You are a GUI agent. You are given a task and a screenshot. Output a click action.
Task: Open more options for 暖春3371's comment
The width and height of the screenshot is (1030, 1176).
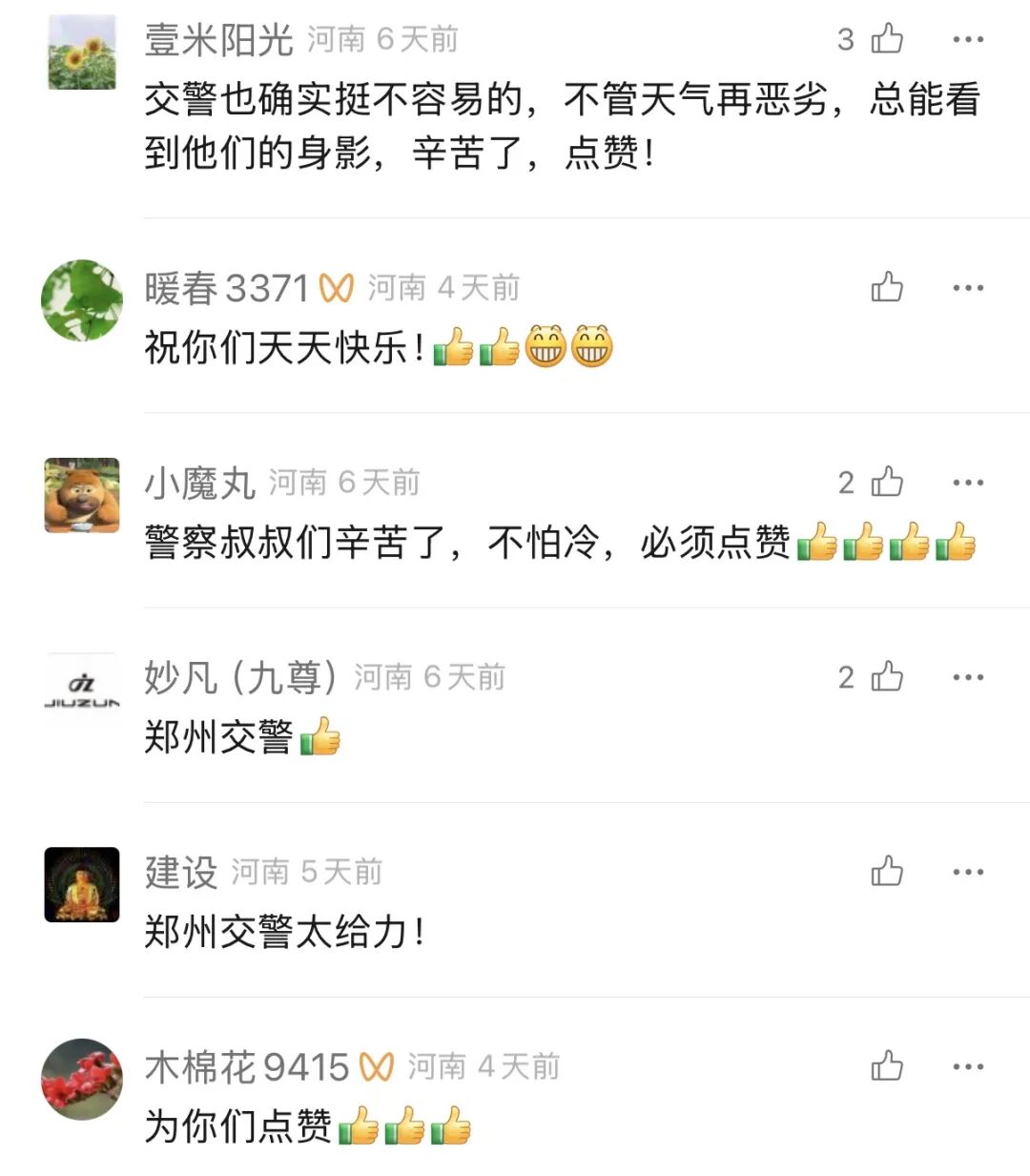click(x=968, y=288)
